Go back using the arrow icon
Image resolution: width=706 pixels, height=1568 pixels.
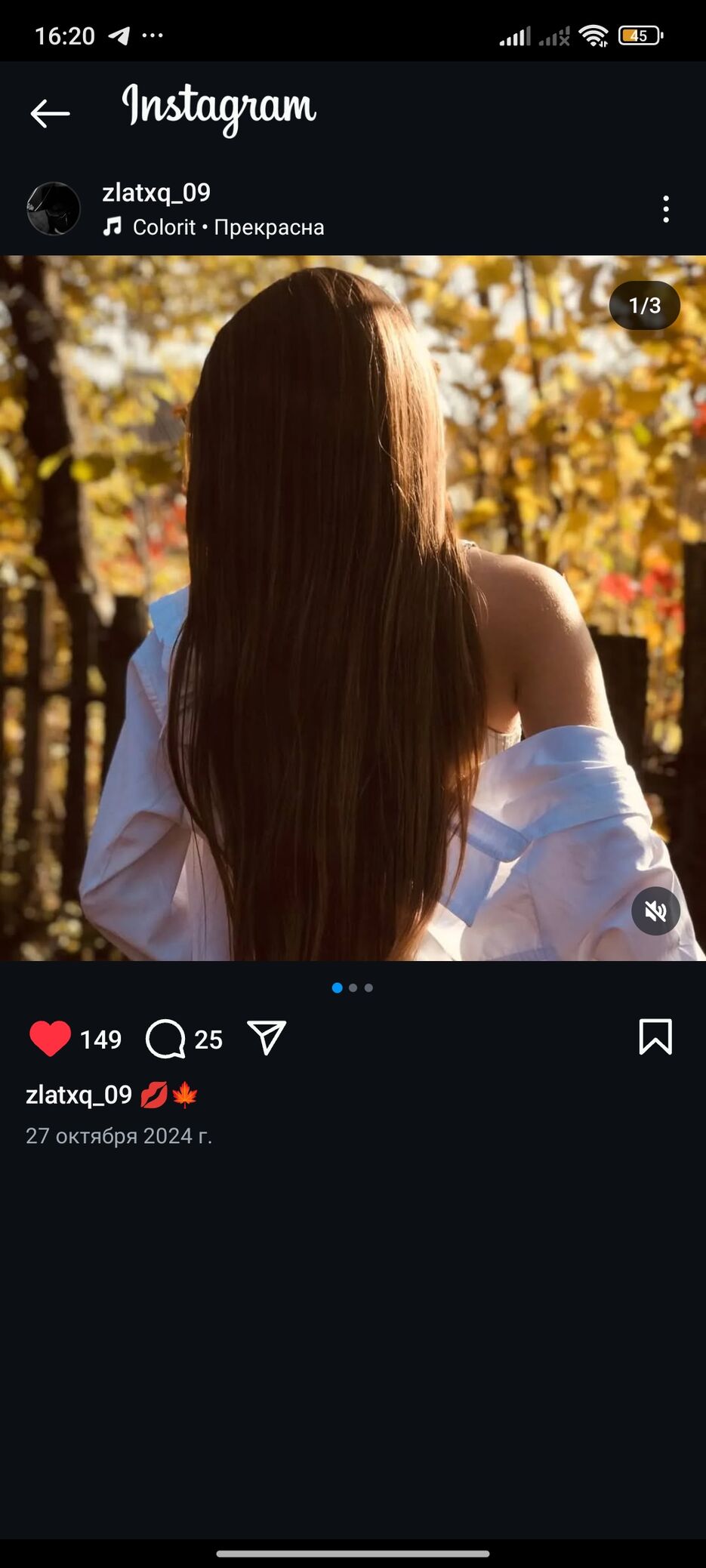coord(50,113)
